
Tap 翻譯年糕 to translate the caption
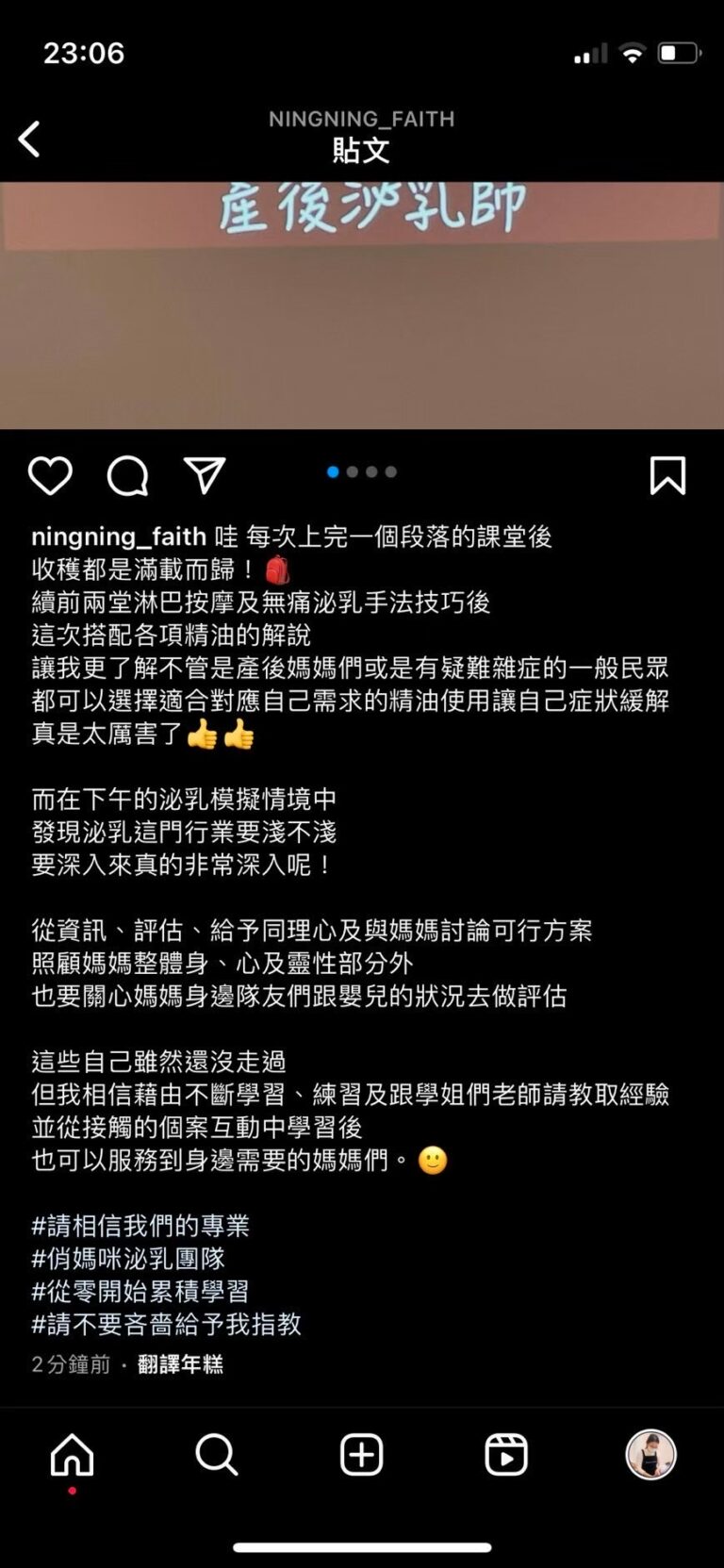180,1364
